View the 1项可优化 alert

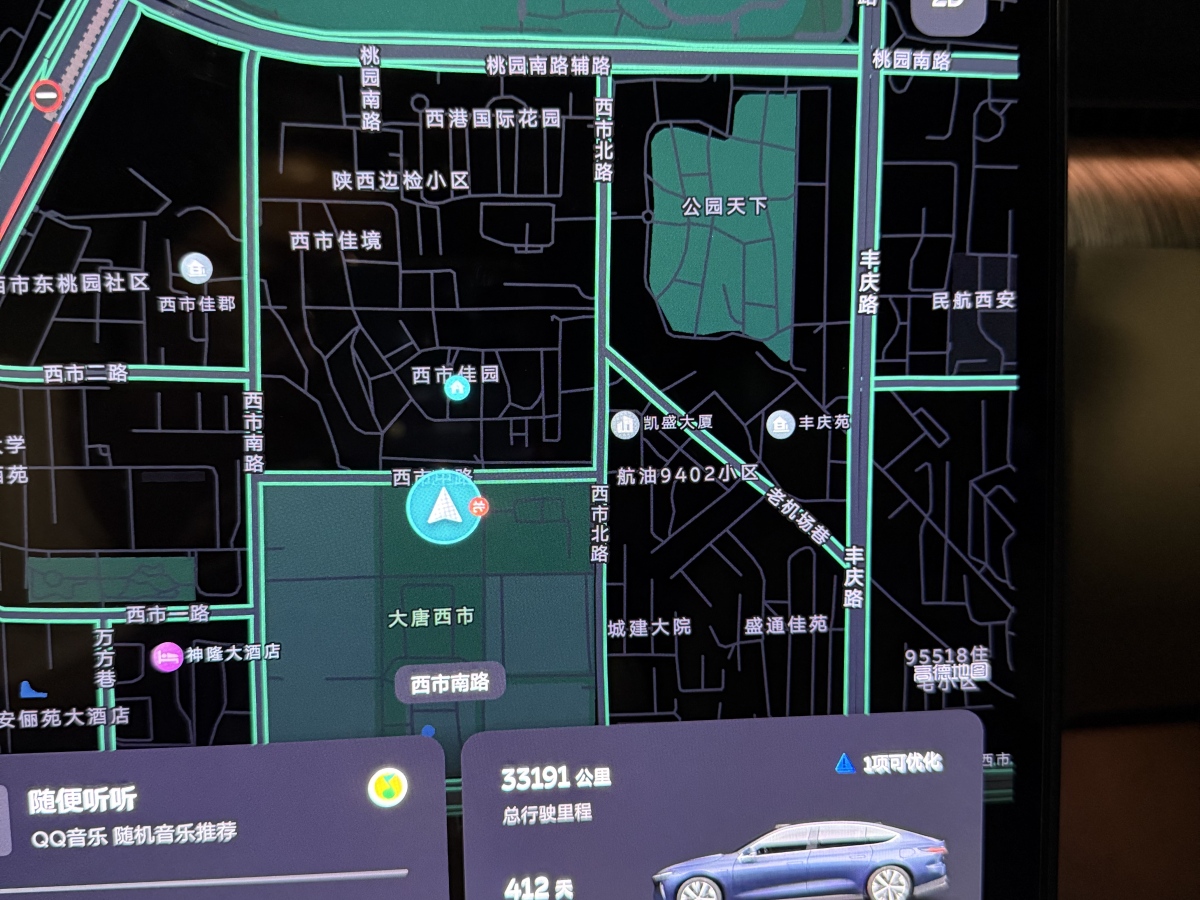pyautogui.click(x=888, y=763)
